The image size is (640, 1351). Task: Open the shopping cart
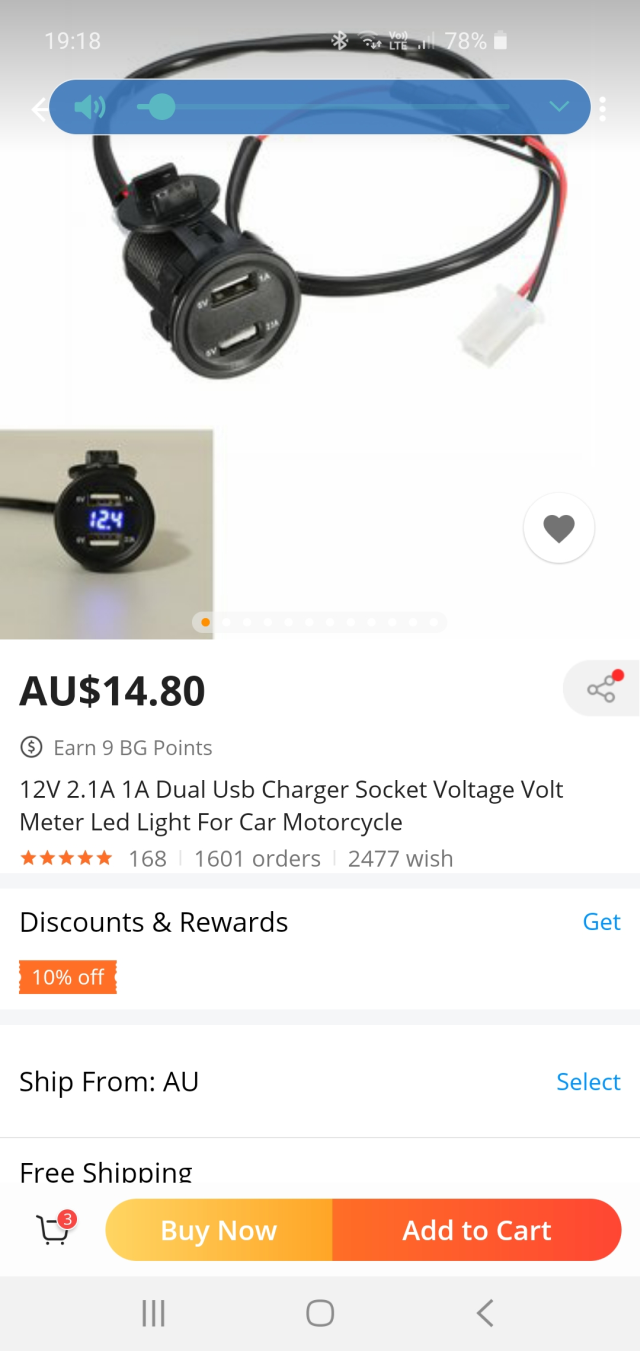(x=54, y=1229)
